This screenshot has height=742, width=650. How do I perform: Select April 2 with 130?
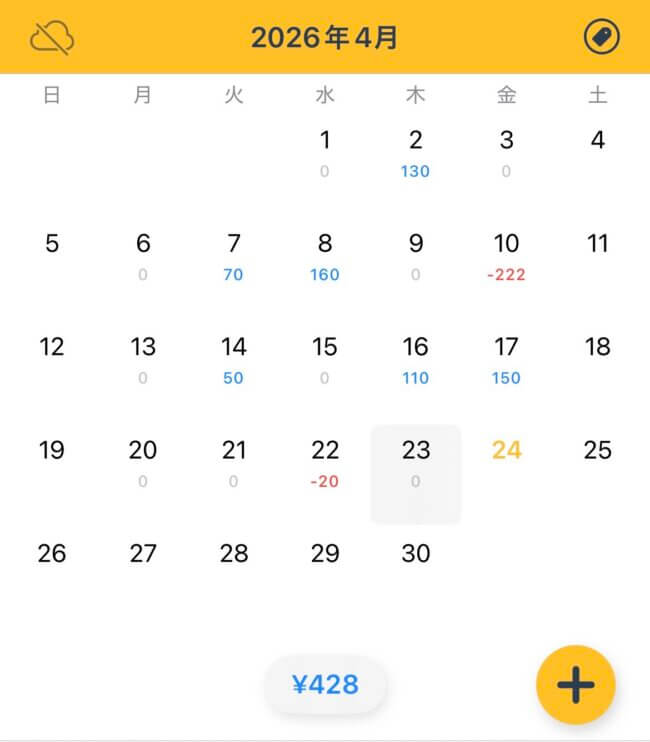click(415, 152)
